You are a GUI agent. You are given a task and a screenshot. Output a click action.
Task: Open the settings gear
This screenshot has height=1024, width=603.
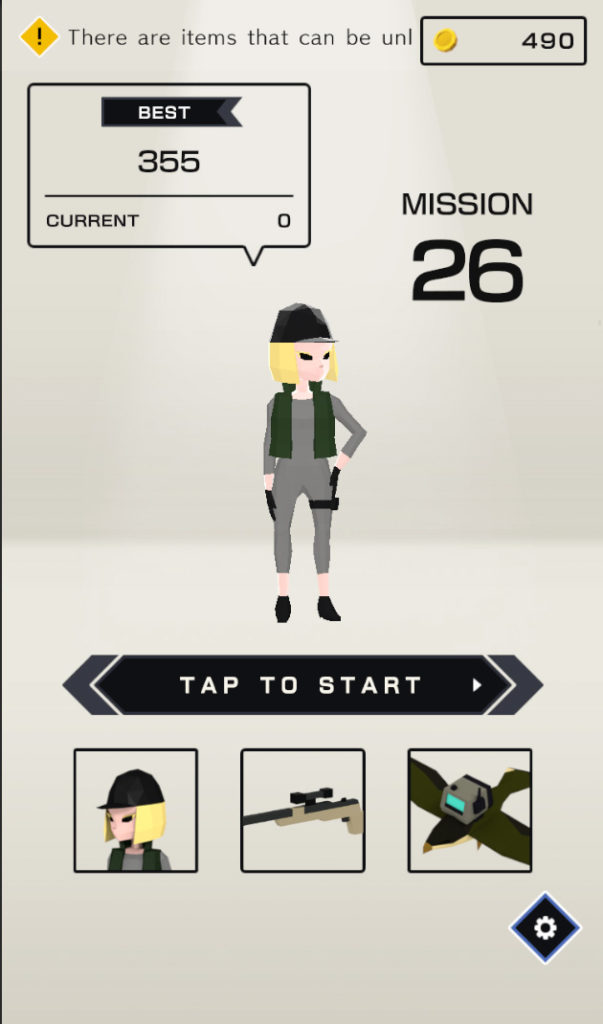tap(545, 928)
